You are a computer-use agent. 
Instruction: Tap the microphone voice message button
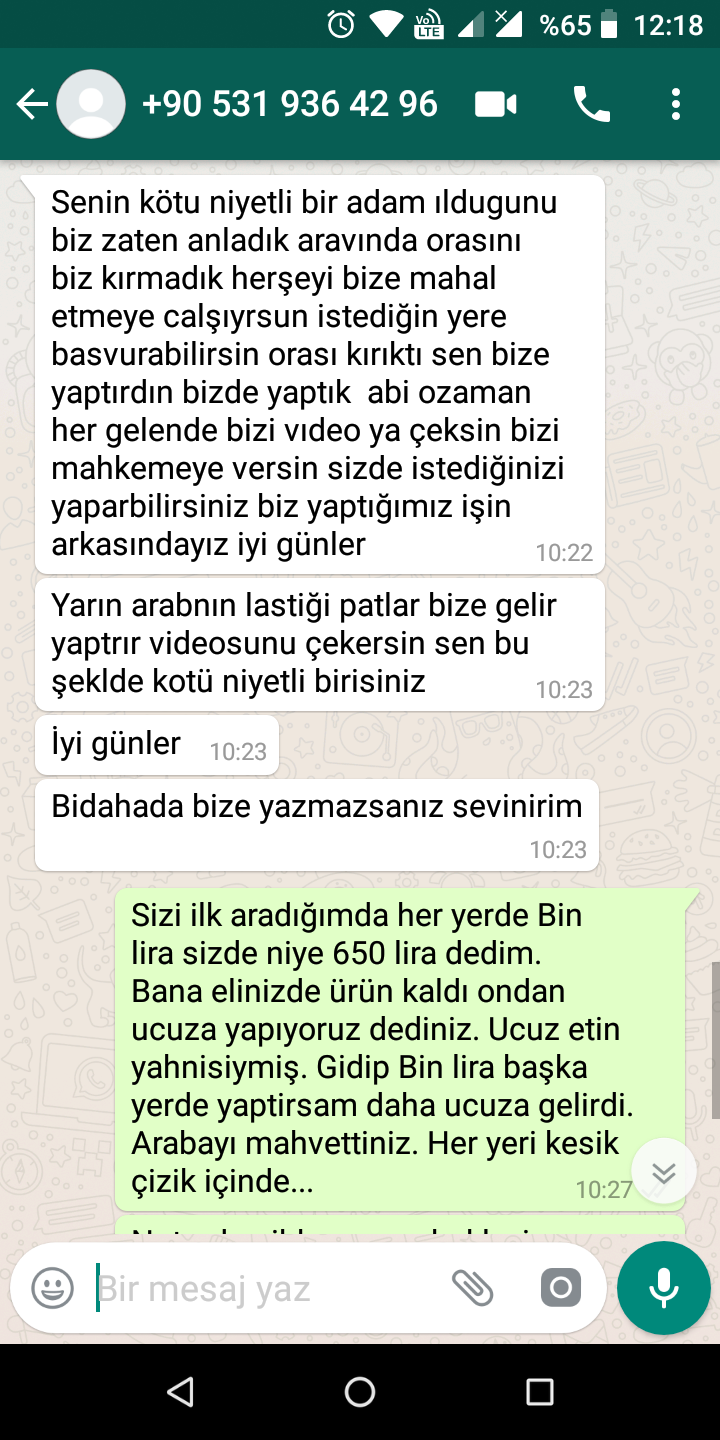pos(664,1288)
